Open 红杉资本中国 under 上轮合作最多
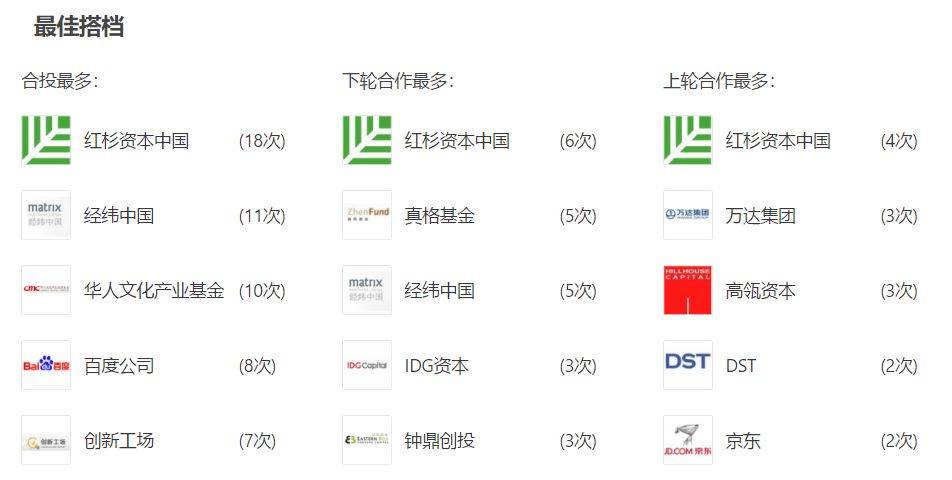Image resolution: width=952 pixels, height=480 pixels. click(x=778, y=141)
